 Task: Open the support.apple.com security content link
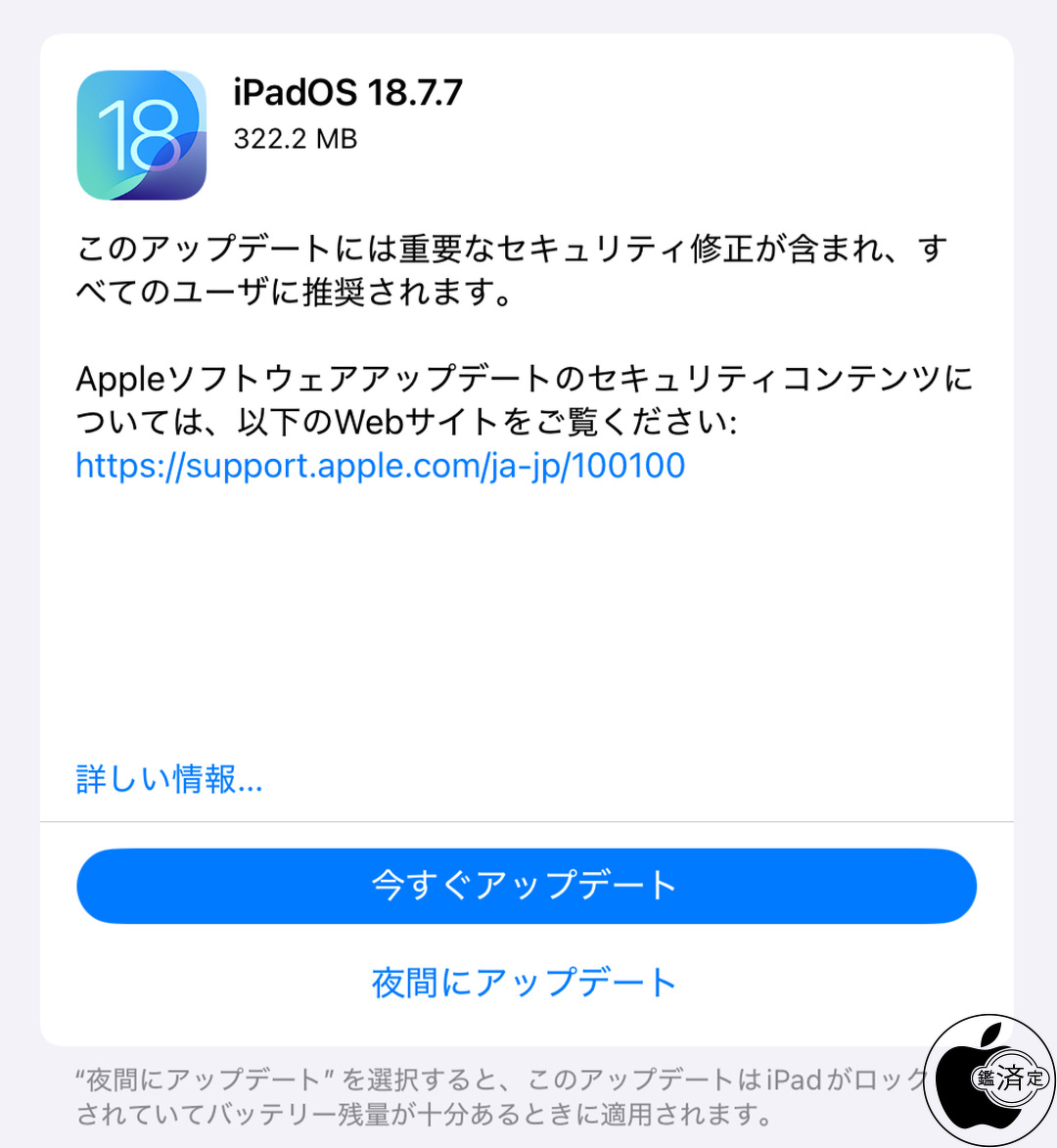pos(380,466)
